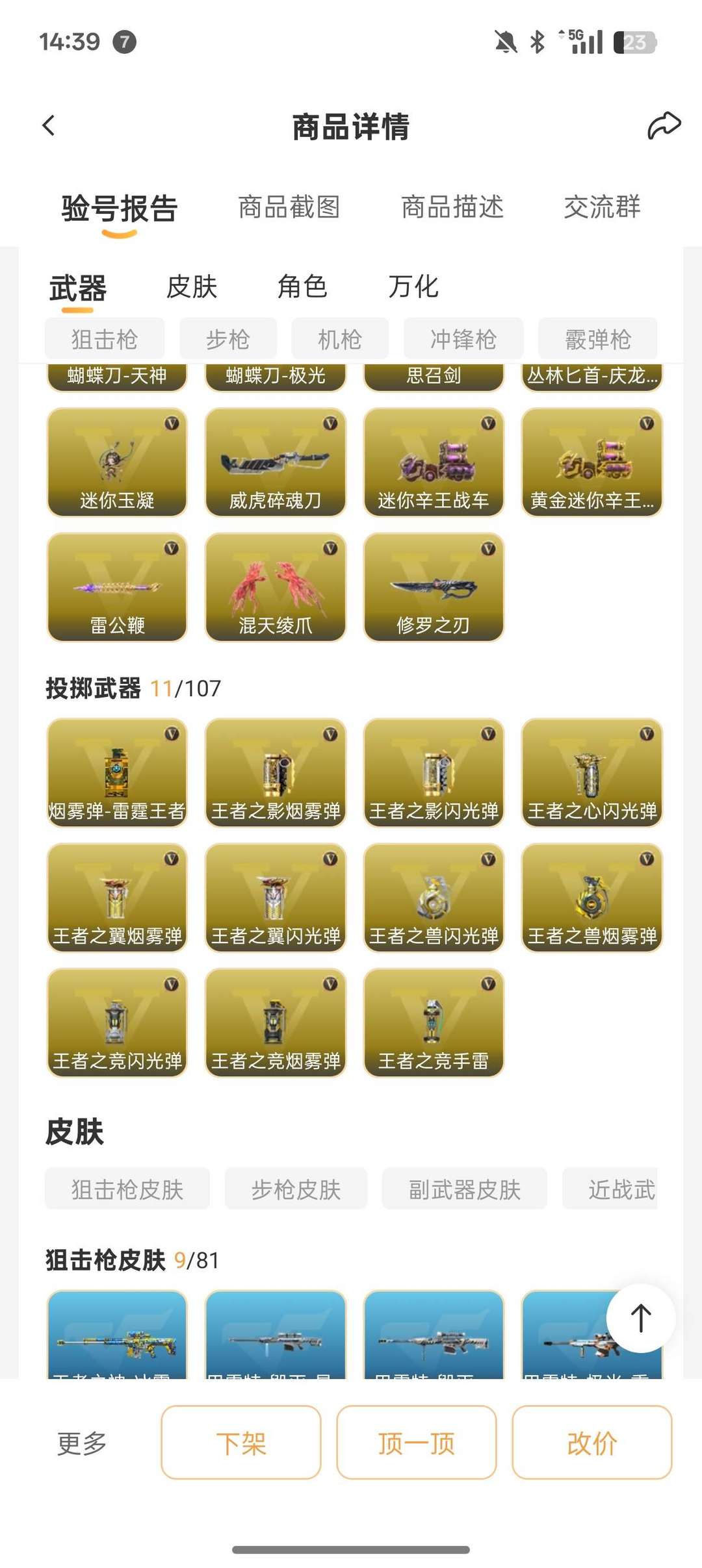Tap the 改价 button to change price
Image resolution: width=702 pixels, height=1568 pixels.
pos(592,1443)
